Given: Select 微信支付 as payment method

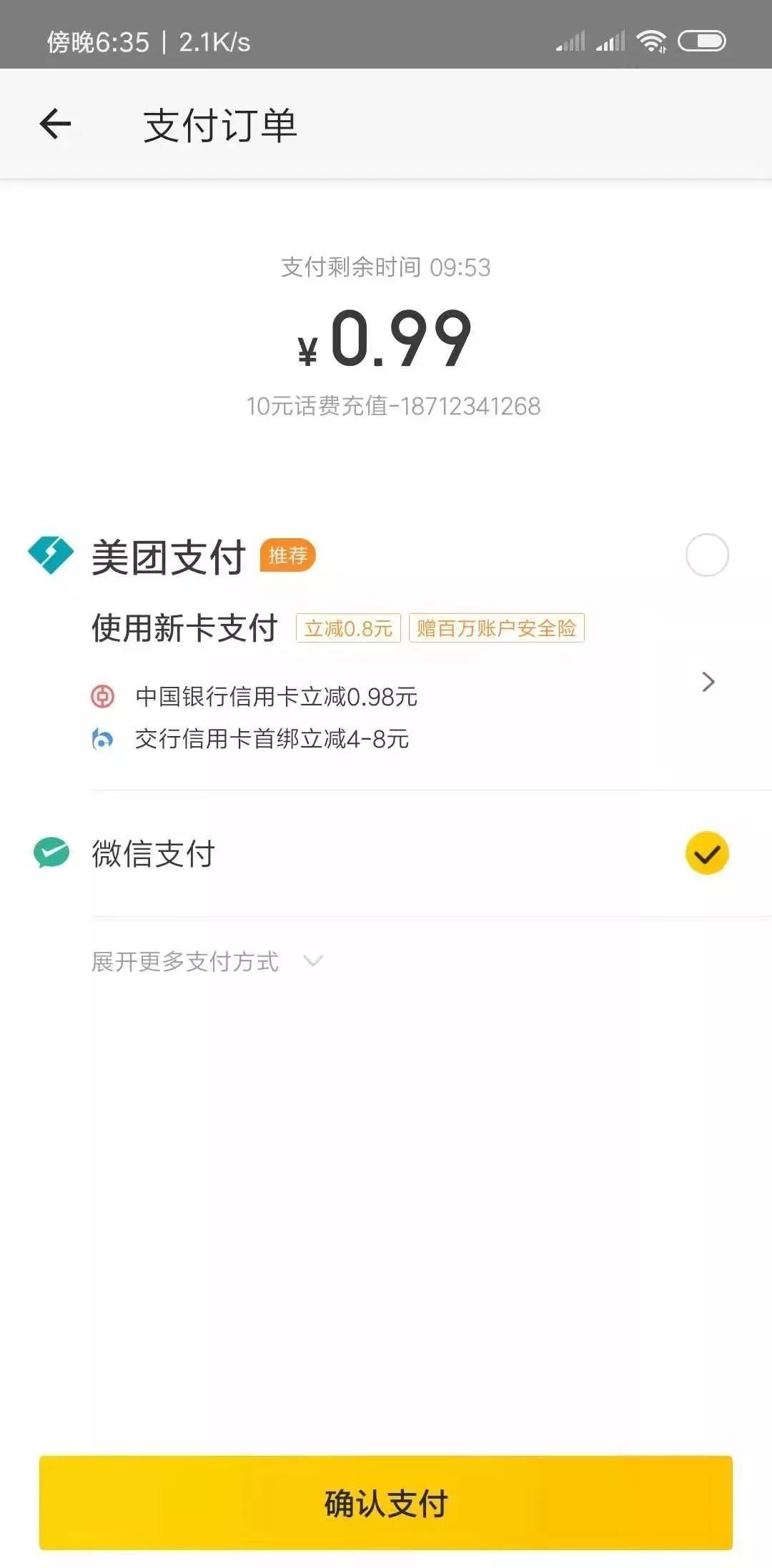Looking at the screenshot, I should click(706, 853).
